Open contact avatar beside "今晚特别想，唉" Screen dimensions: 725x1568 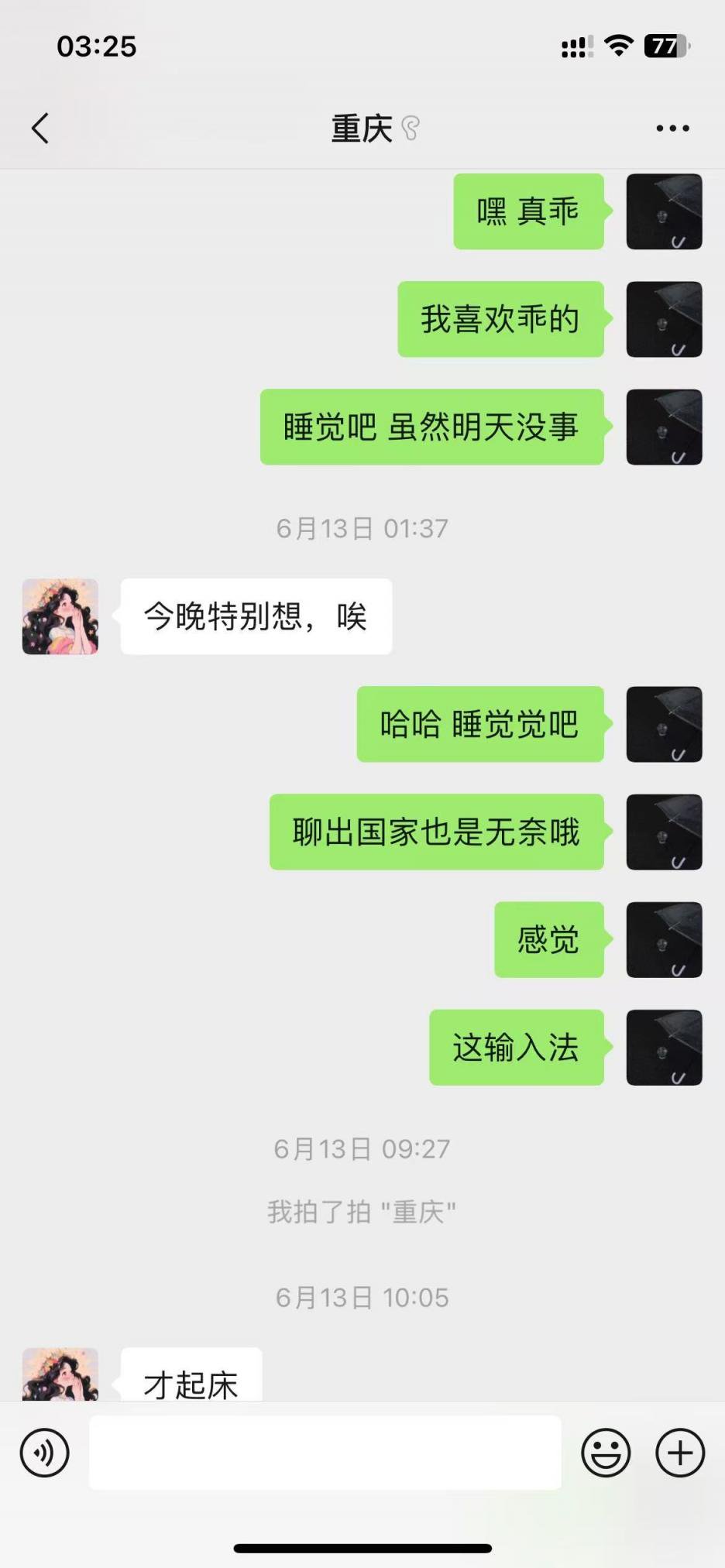pos(60,616)
